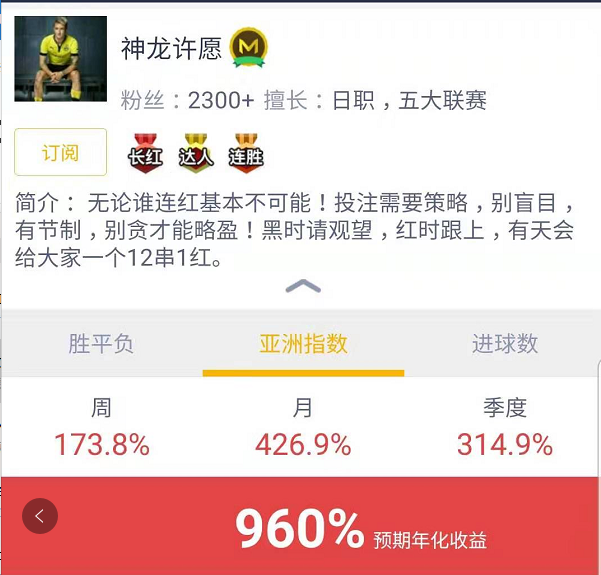The width and height of the screenshot is (601, 575).
Task: Collapse the profile intro with the chevron
Action: tap(302, 286)
